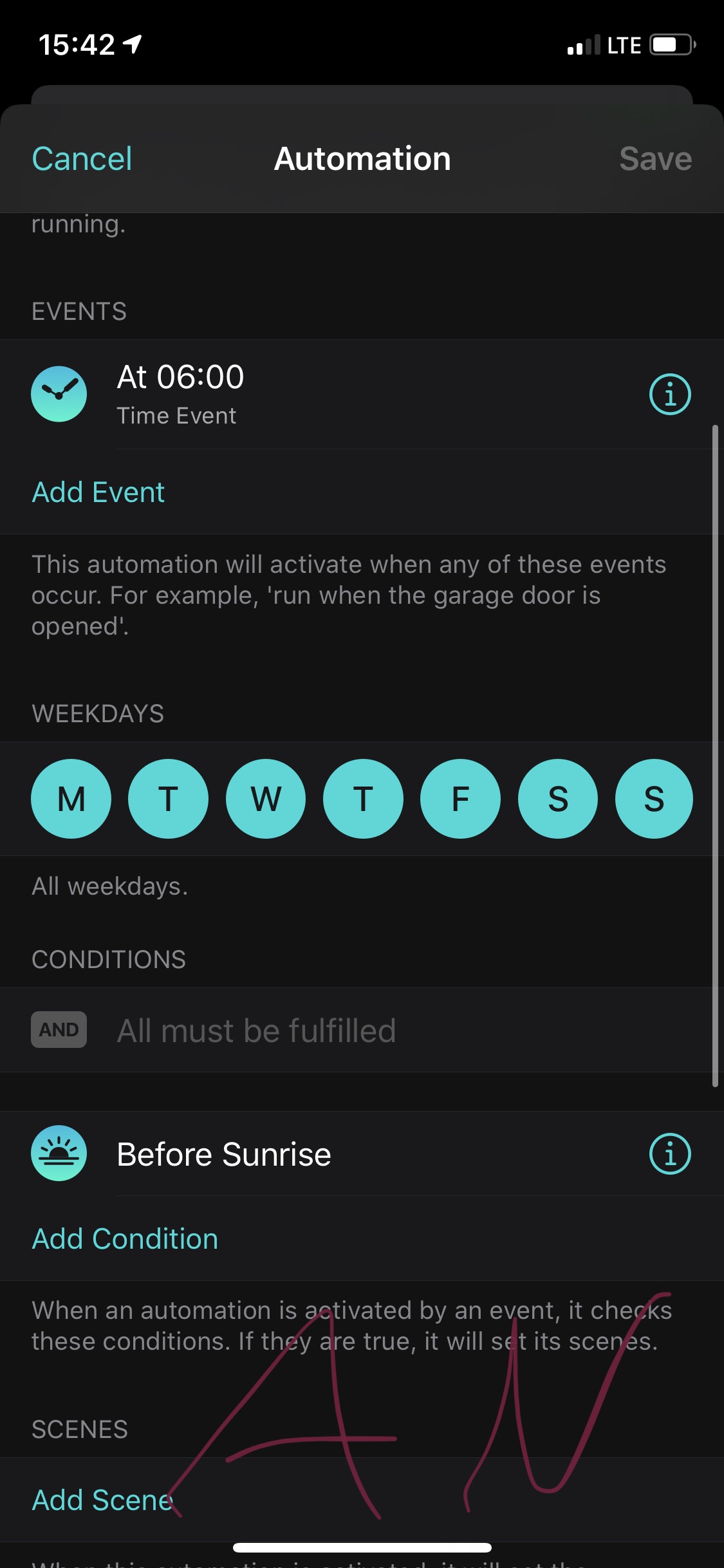Switch the AND condition mode
724x1568 pixels.
(x=59, y=1030)
